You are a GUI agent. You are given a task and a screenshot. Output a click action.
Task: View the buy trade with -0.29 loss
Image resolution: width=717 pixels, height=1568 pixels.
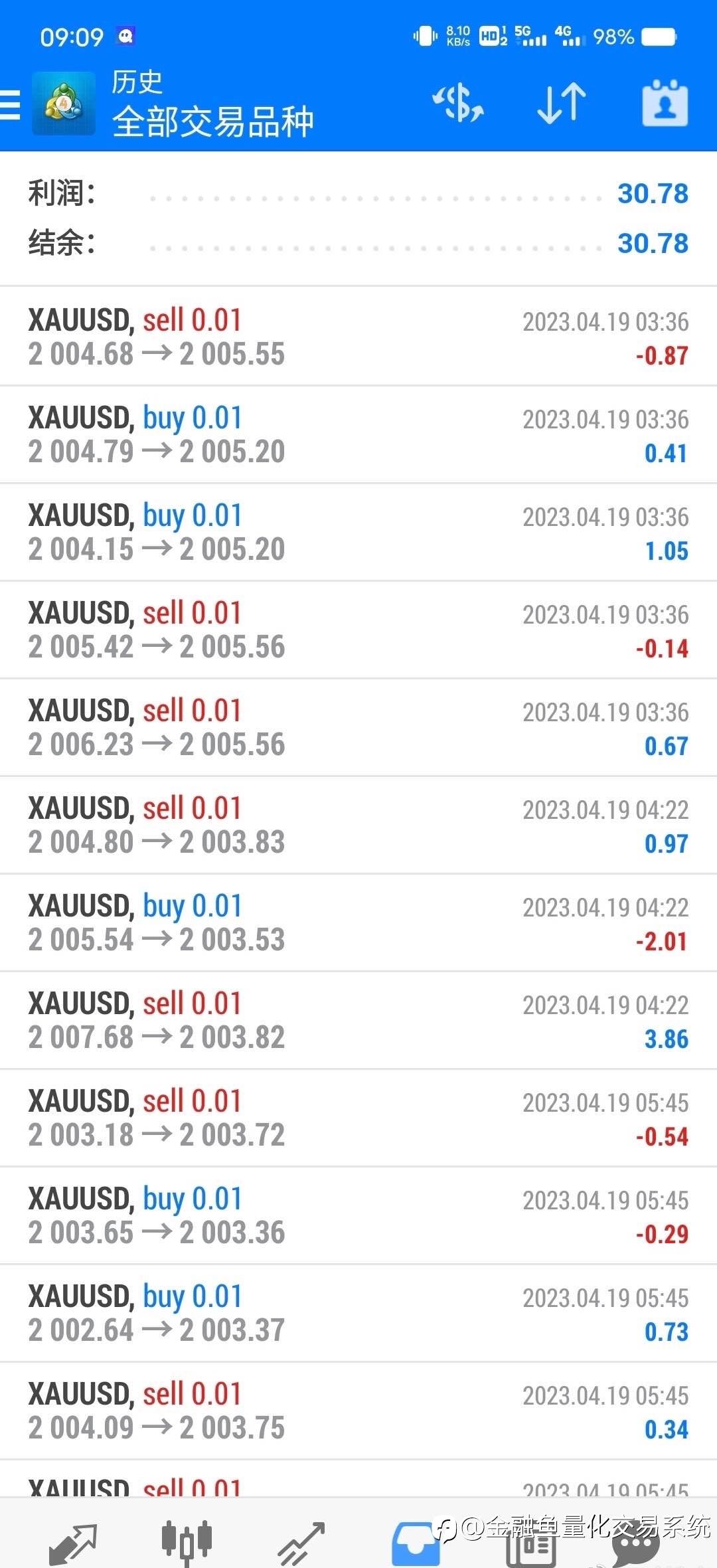coord(358,1215)
